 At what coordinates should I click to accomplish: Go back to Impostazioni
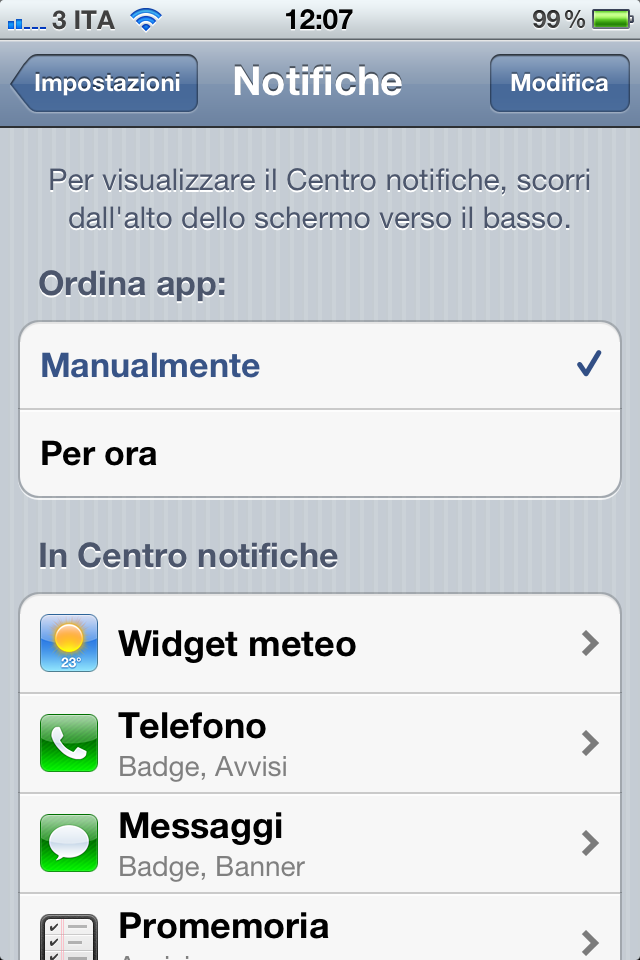(x=105, y=83)
